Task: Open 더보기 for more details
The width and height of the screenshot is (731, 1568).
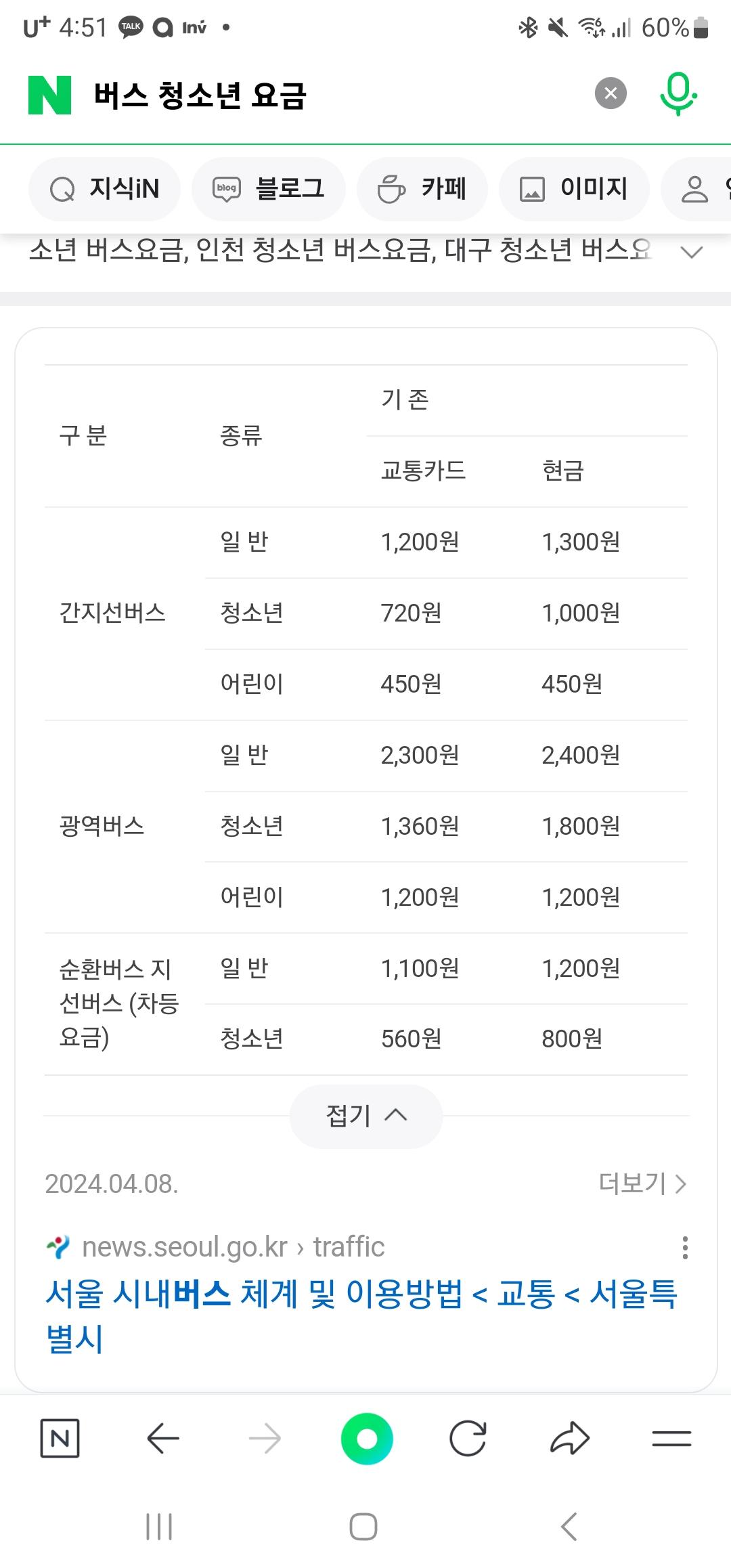Action: 642,1183
